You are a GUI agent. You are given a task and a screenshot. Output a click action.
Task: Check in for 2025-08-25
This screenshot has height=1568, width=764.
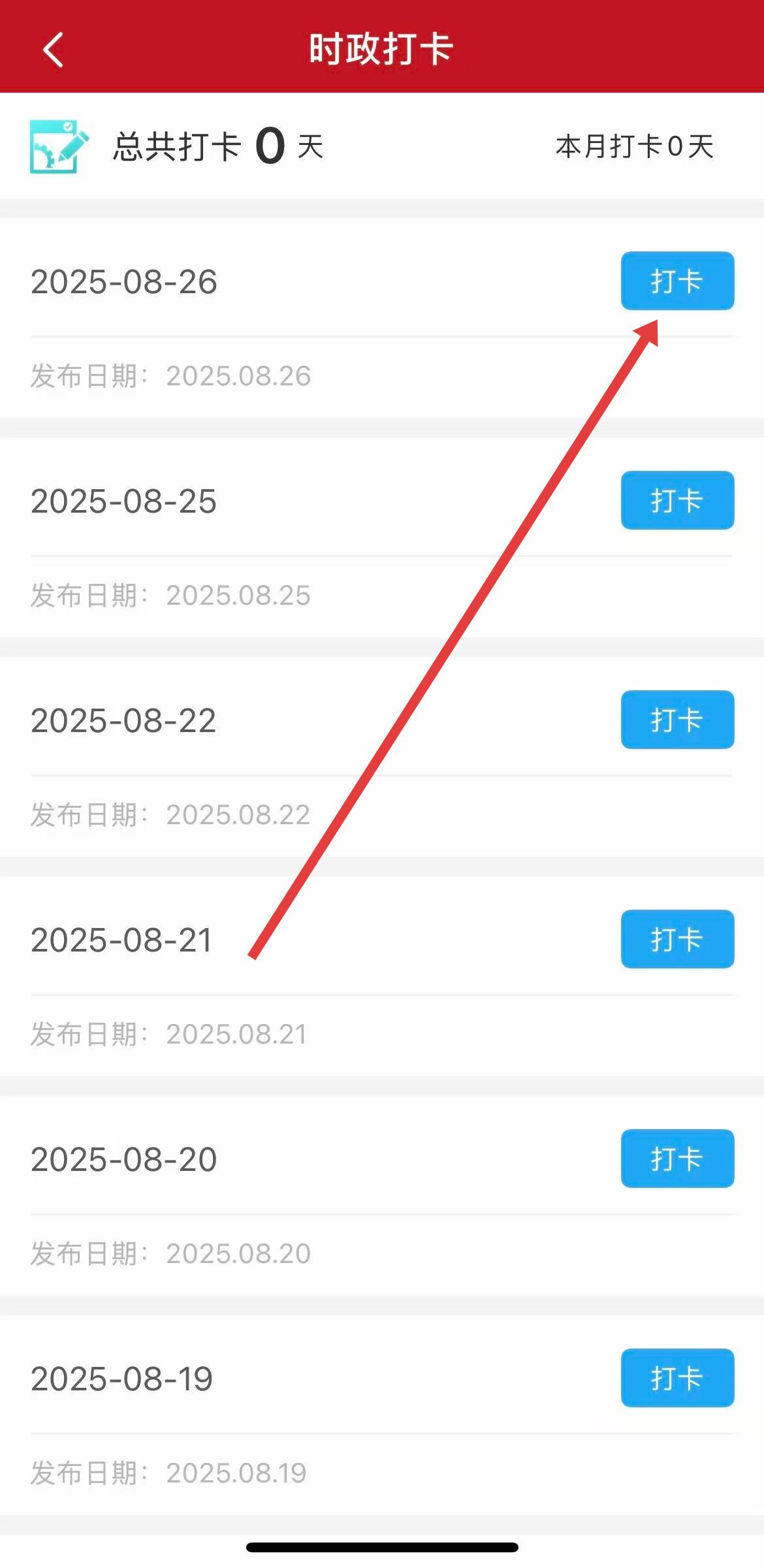677,500
